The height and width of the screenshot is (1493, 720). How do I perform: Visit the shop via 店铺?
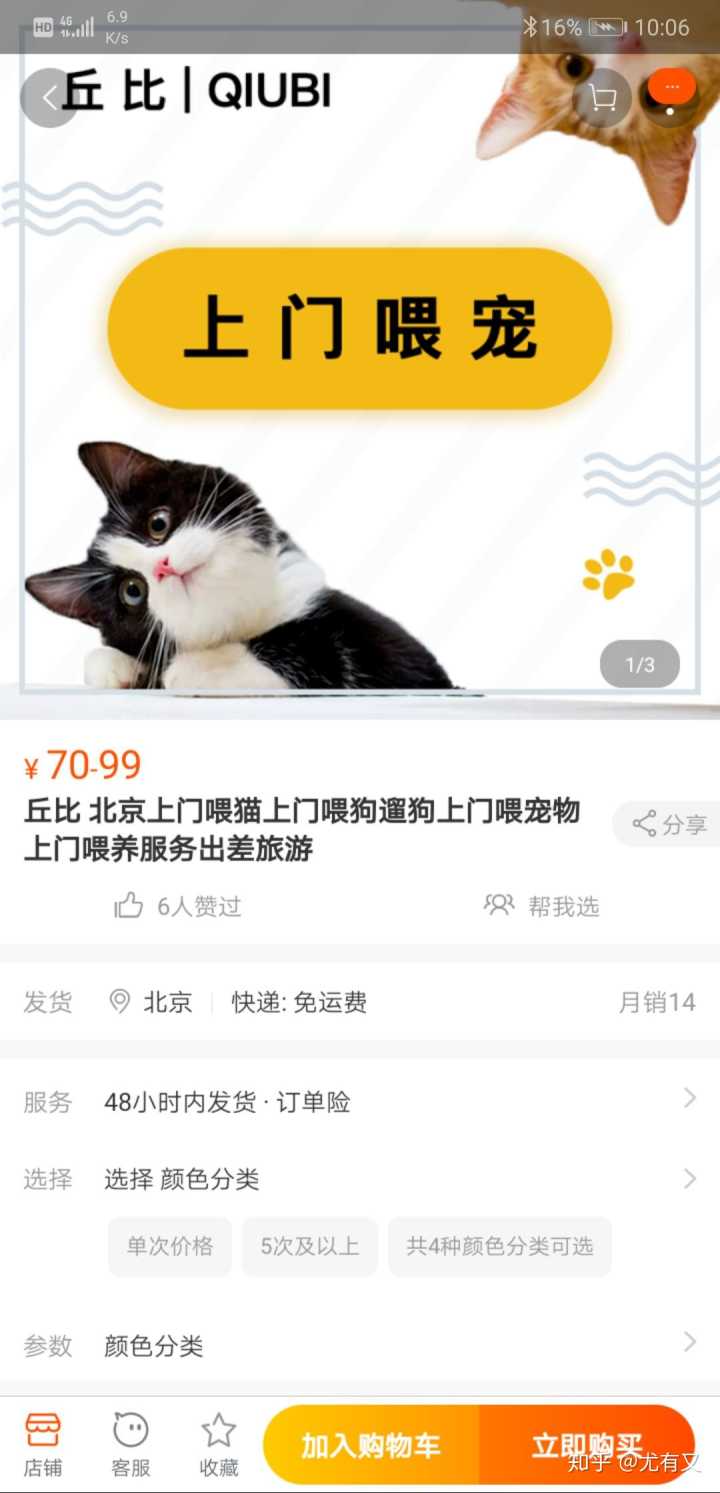(x=43, y=1445)
